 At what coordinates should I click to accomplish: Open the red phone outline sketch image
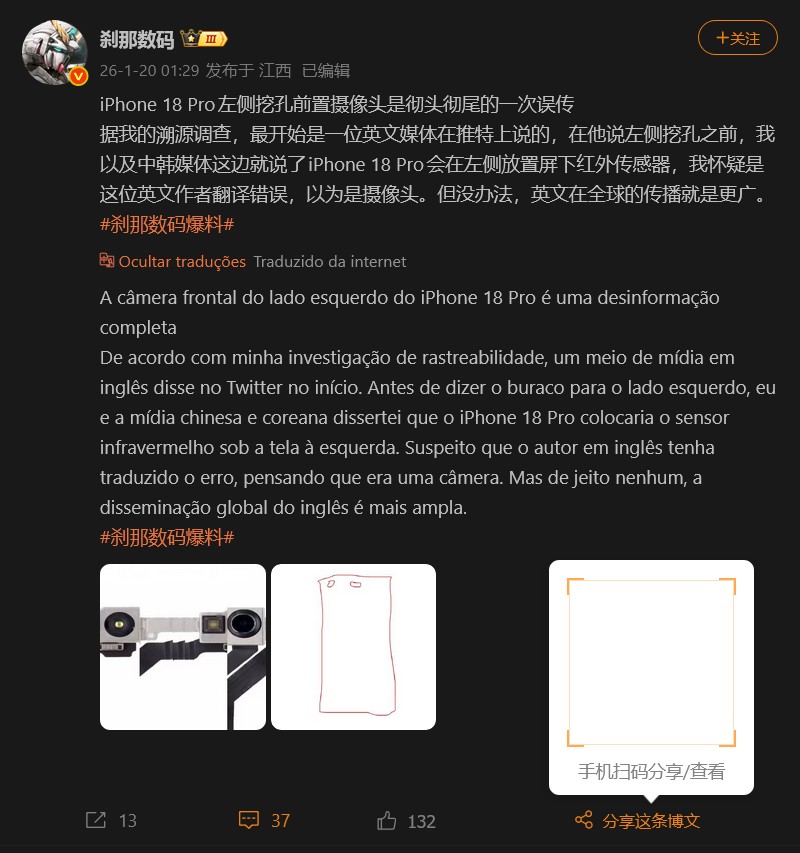tap(353, 647)
